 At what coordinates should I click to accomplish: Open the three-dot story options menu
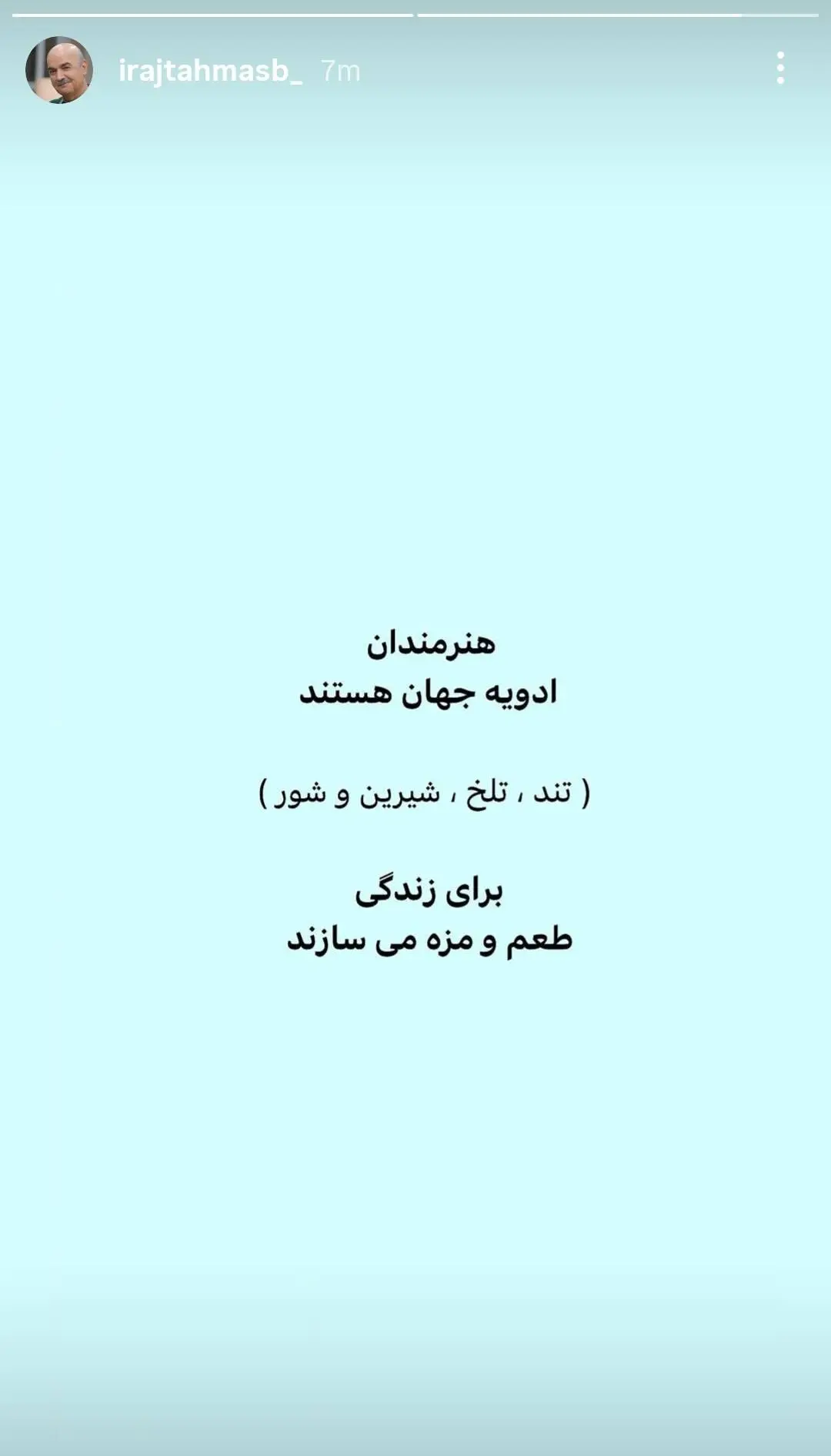pos(780,68)
